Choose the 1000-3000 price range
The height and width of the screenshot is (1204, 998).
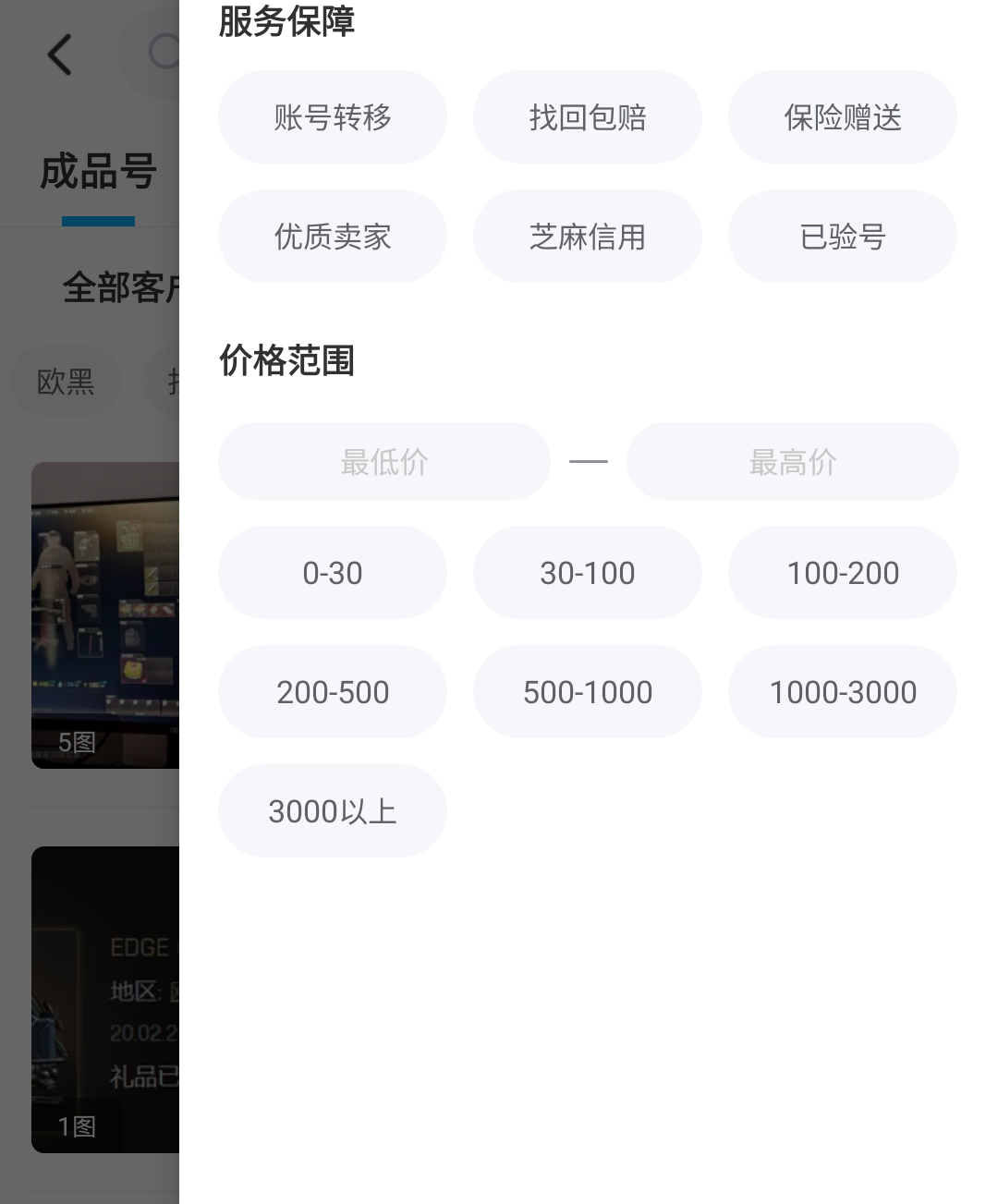click(843, 692)
